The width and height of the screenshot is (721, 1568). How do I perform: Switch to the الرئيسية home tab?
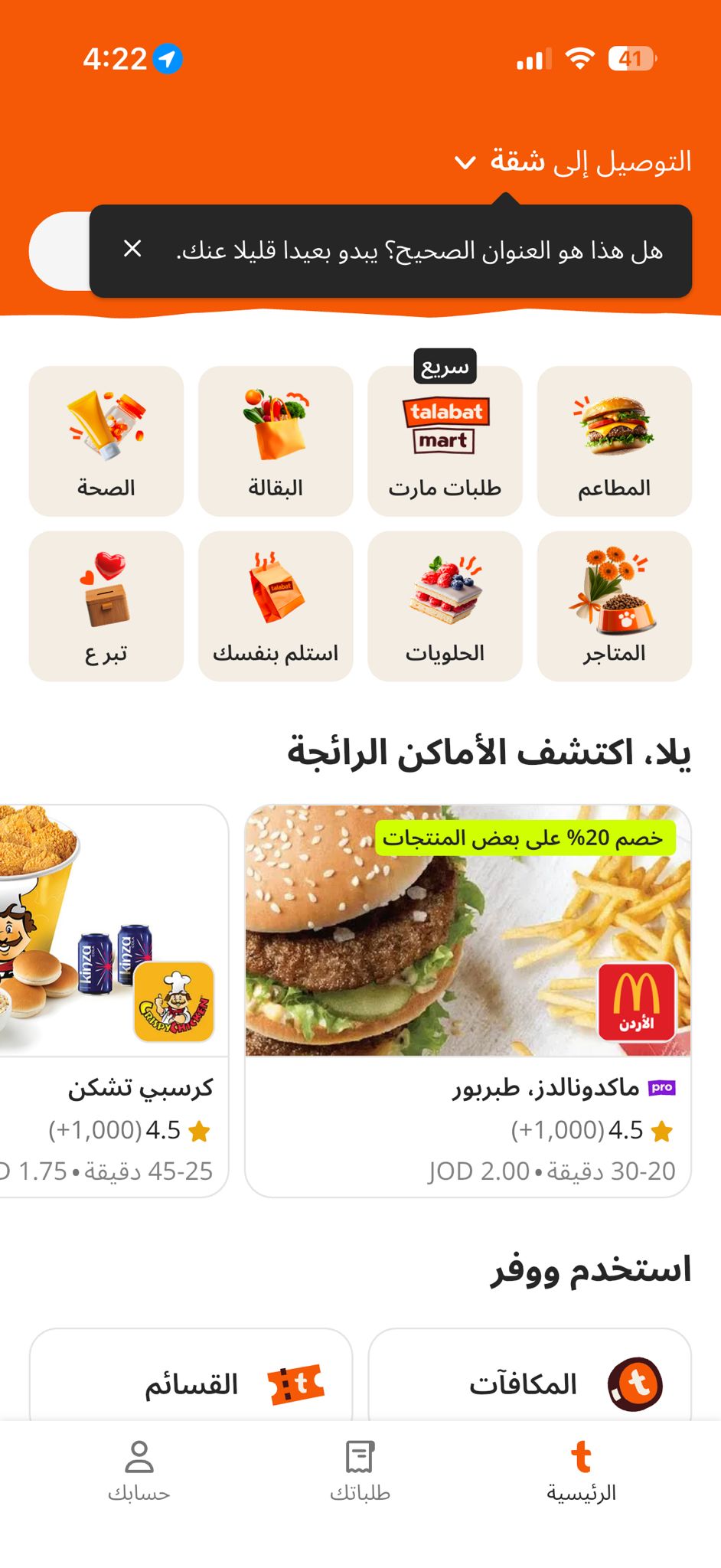pos(581,1472)
